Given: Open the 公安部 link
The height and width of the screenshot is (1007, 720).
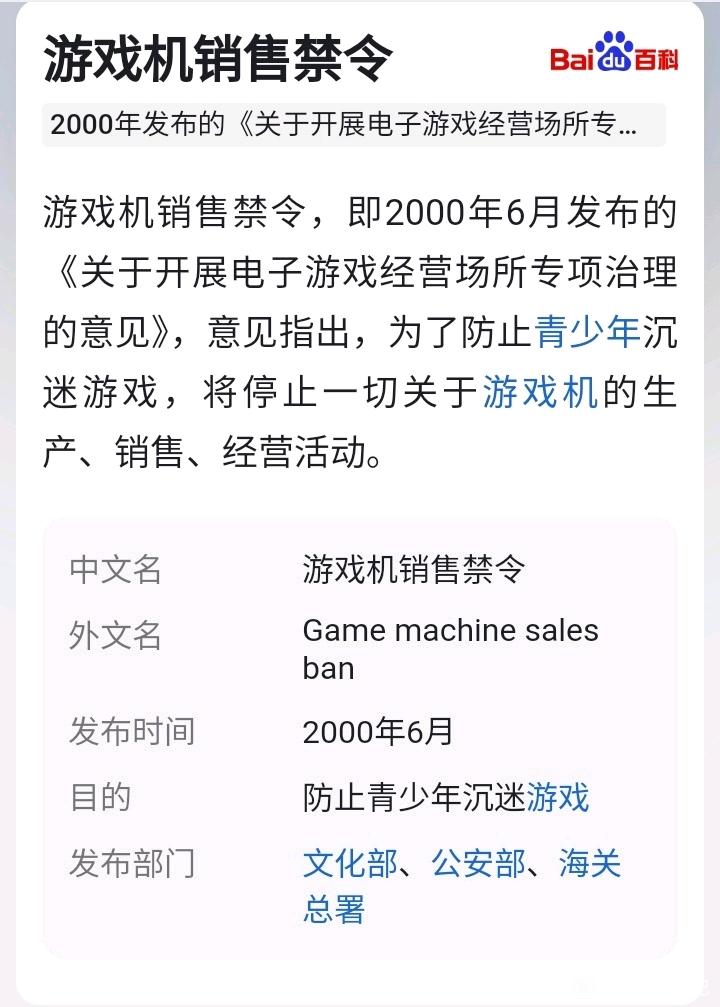Looking at the screenshot, I should tap(478, 863).
